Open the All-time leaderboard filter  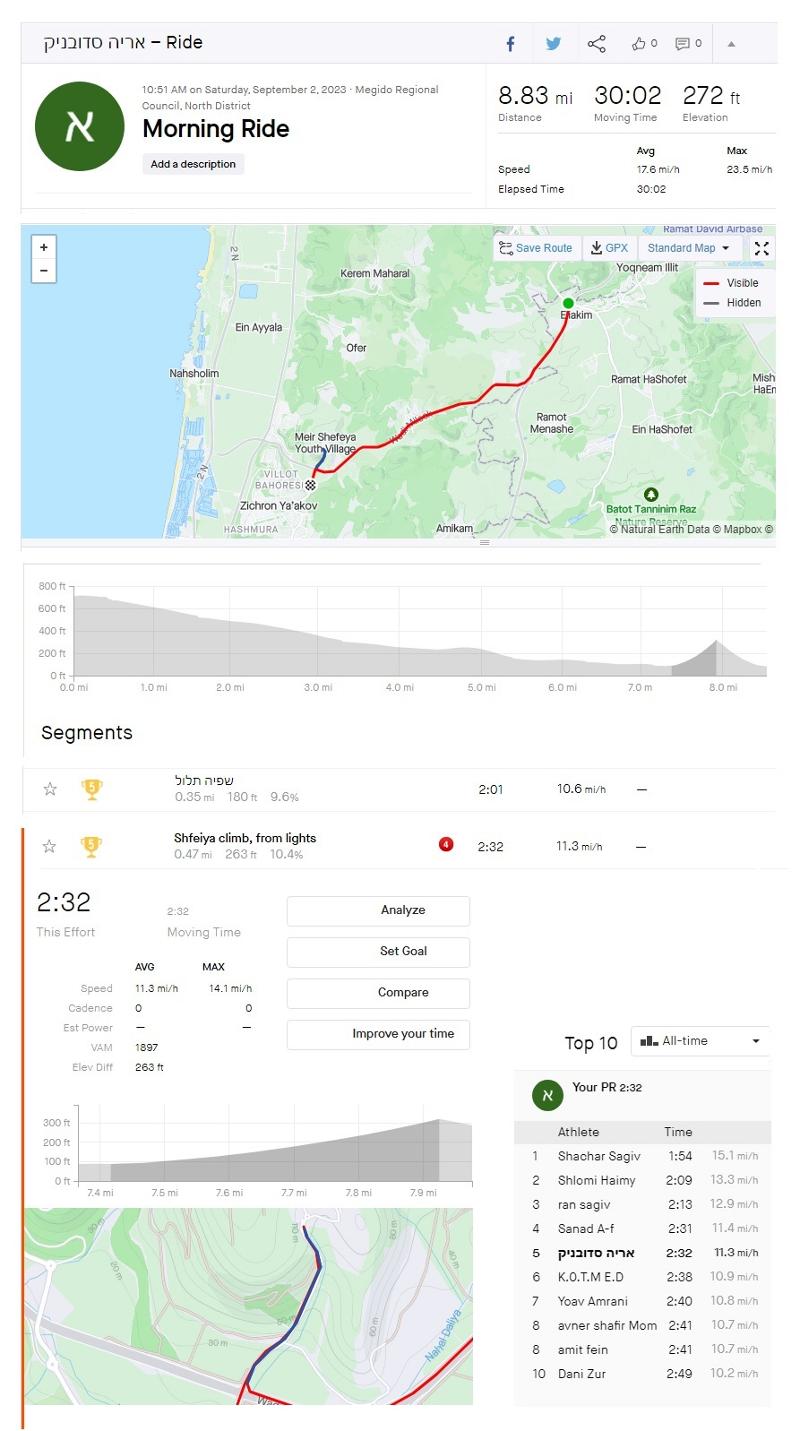click(700, 1041)
